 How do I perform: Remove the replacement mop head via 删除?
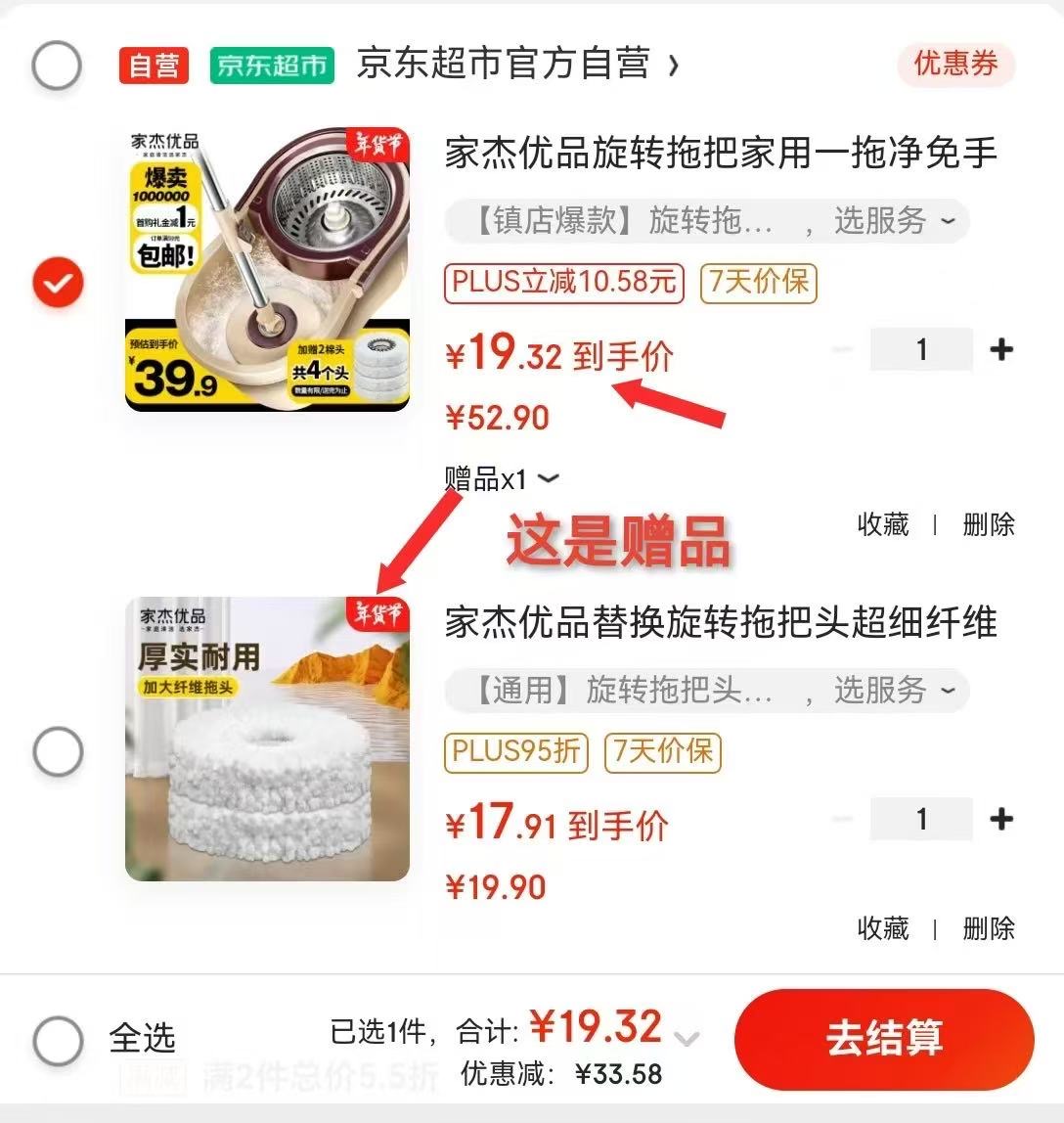pos(988,927)
